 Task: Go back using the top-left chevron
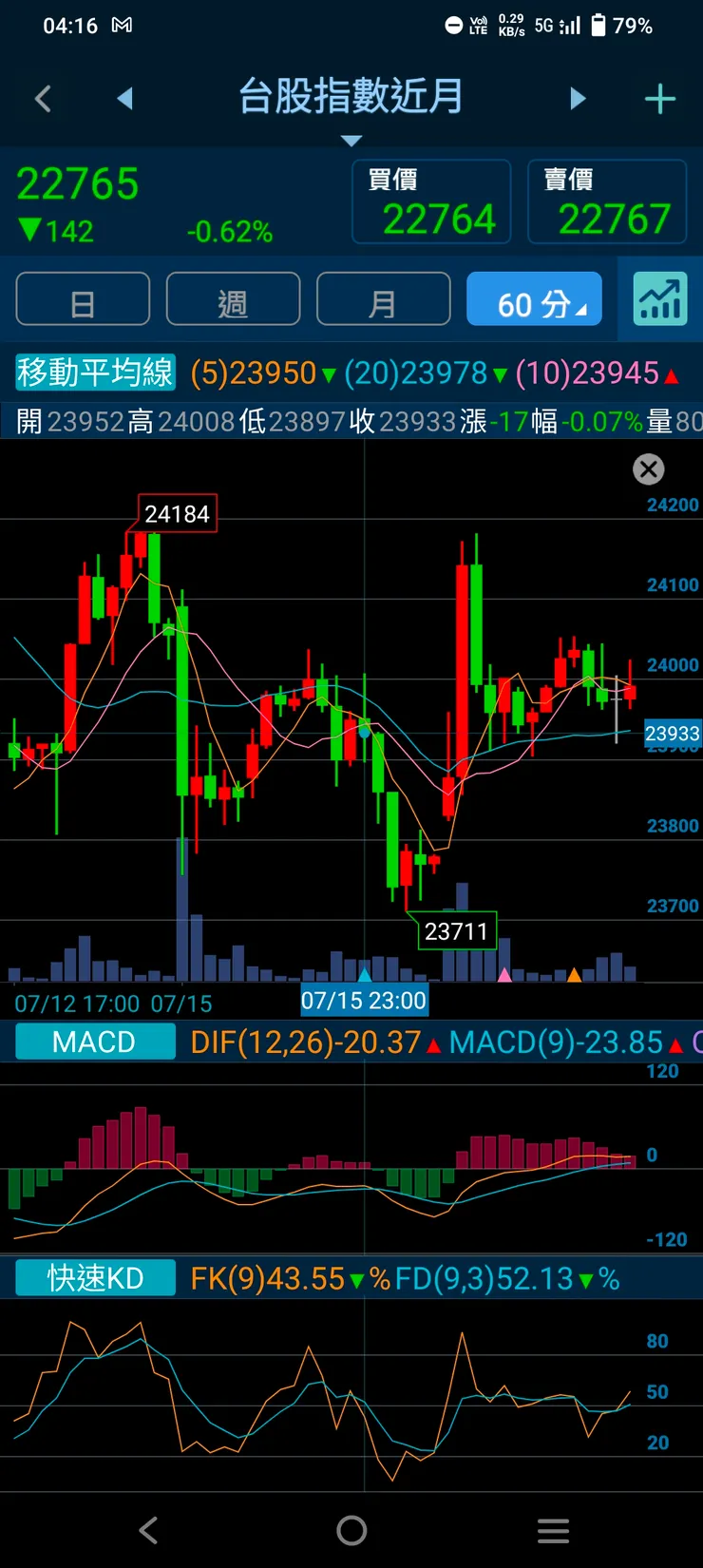pyautogui.click(x=43, y=99)
